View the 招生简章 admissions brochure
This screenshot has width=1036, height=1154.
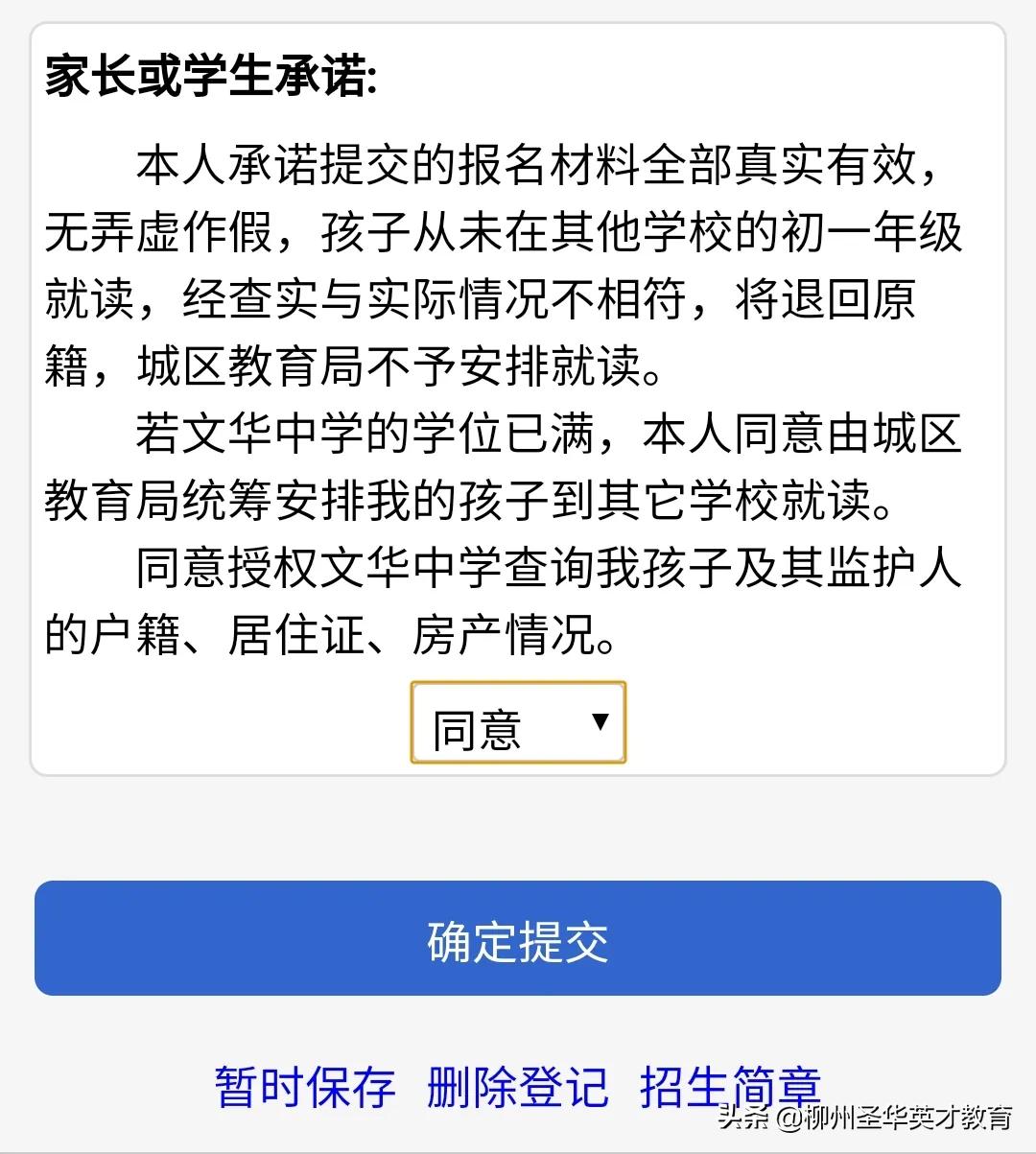[732, 1085]
